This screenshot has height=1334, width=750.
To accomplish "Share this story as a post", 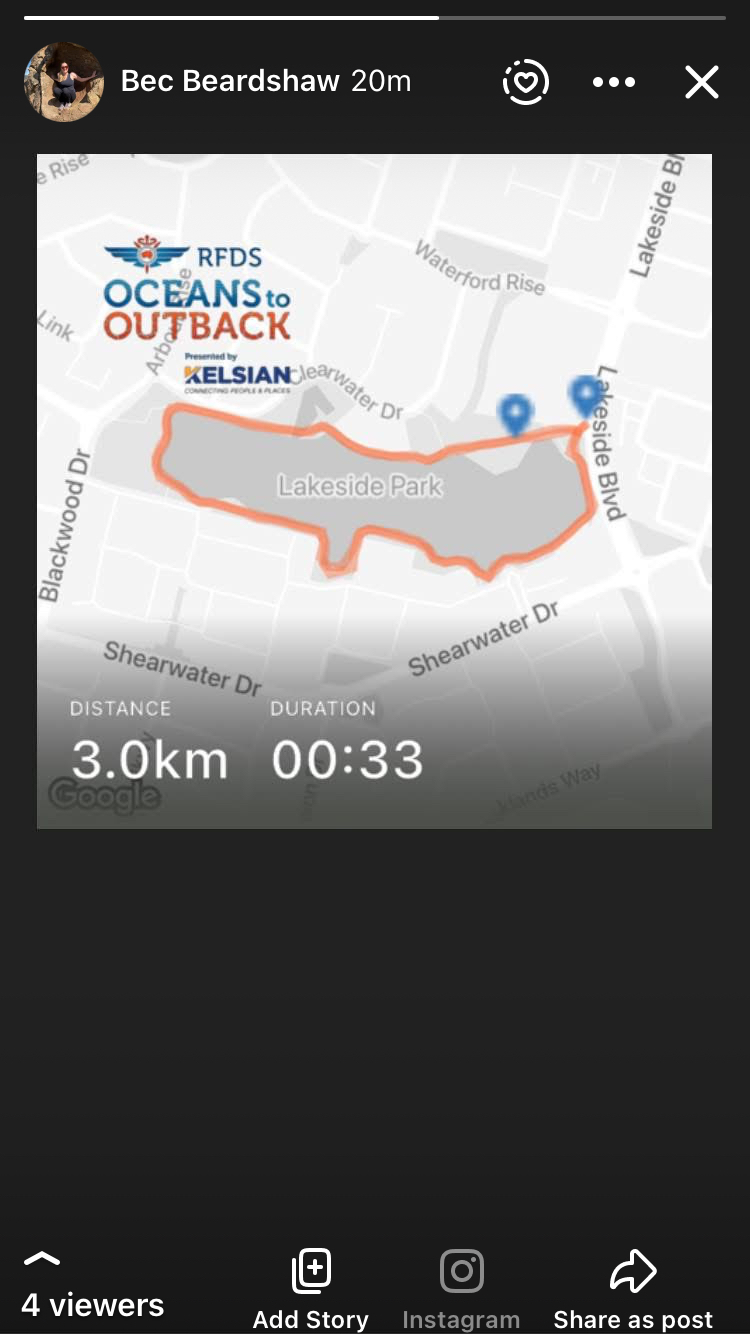I will [633, 1290].
